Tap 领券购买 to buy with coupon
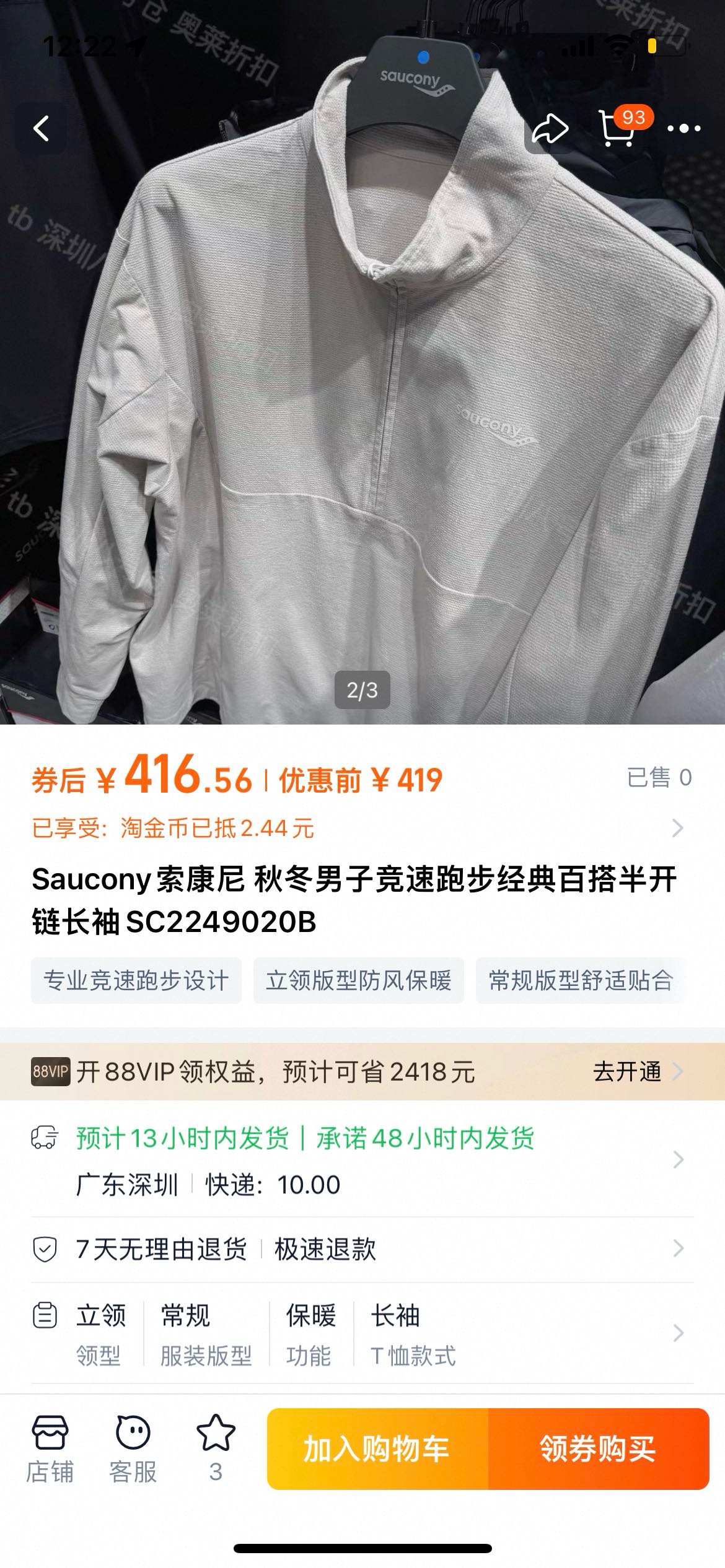Screen dimensions: 725x1568 (x=598, y=1449)
